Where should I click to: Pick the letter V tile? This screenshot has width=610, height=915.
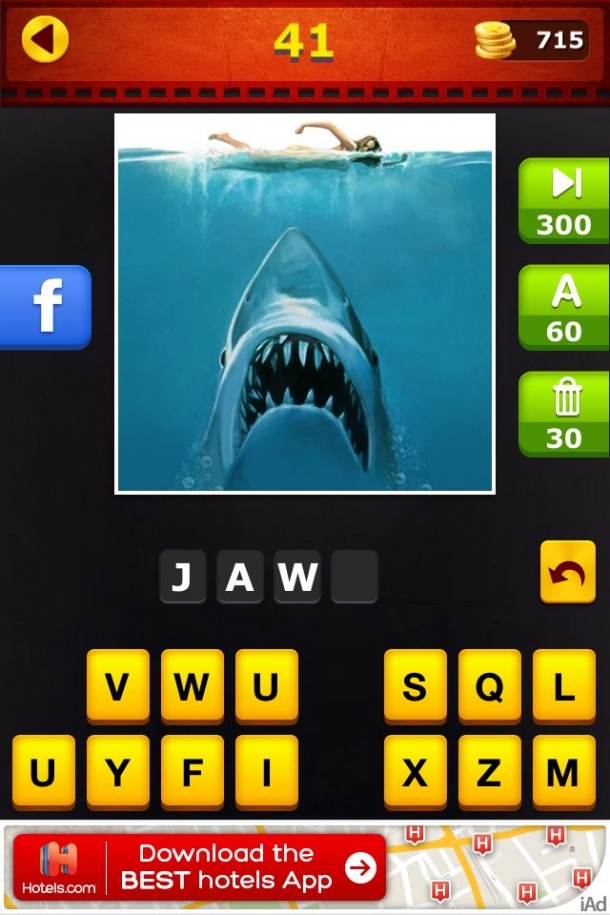pyautogui.click(x=118, y=686)
